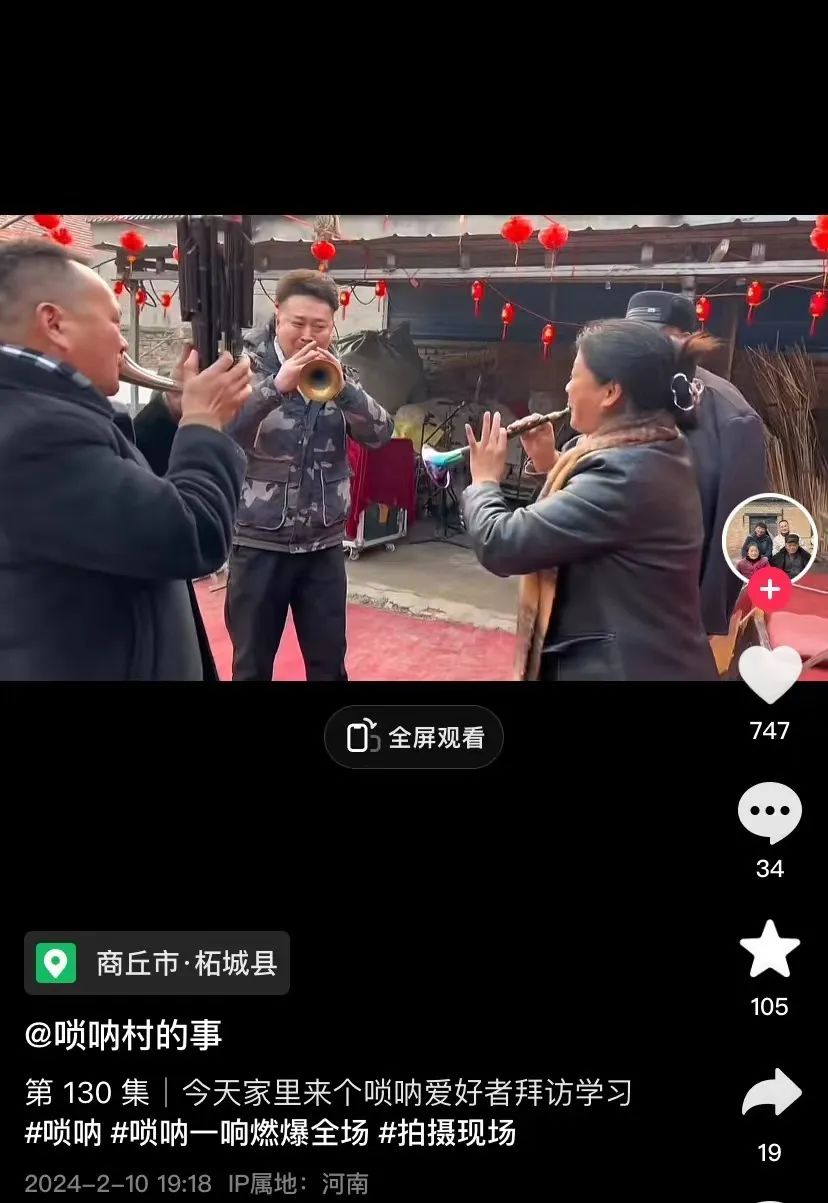Open the creator's profile avatar
Image resolution: width=828 pixels, height=1203 pixels.
[769, 539]
